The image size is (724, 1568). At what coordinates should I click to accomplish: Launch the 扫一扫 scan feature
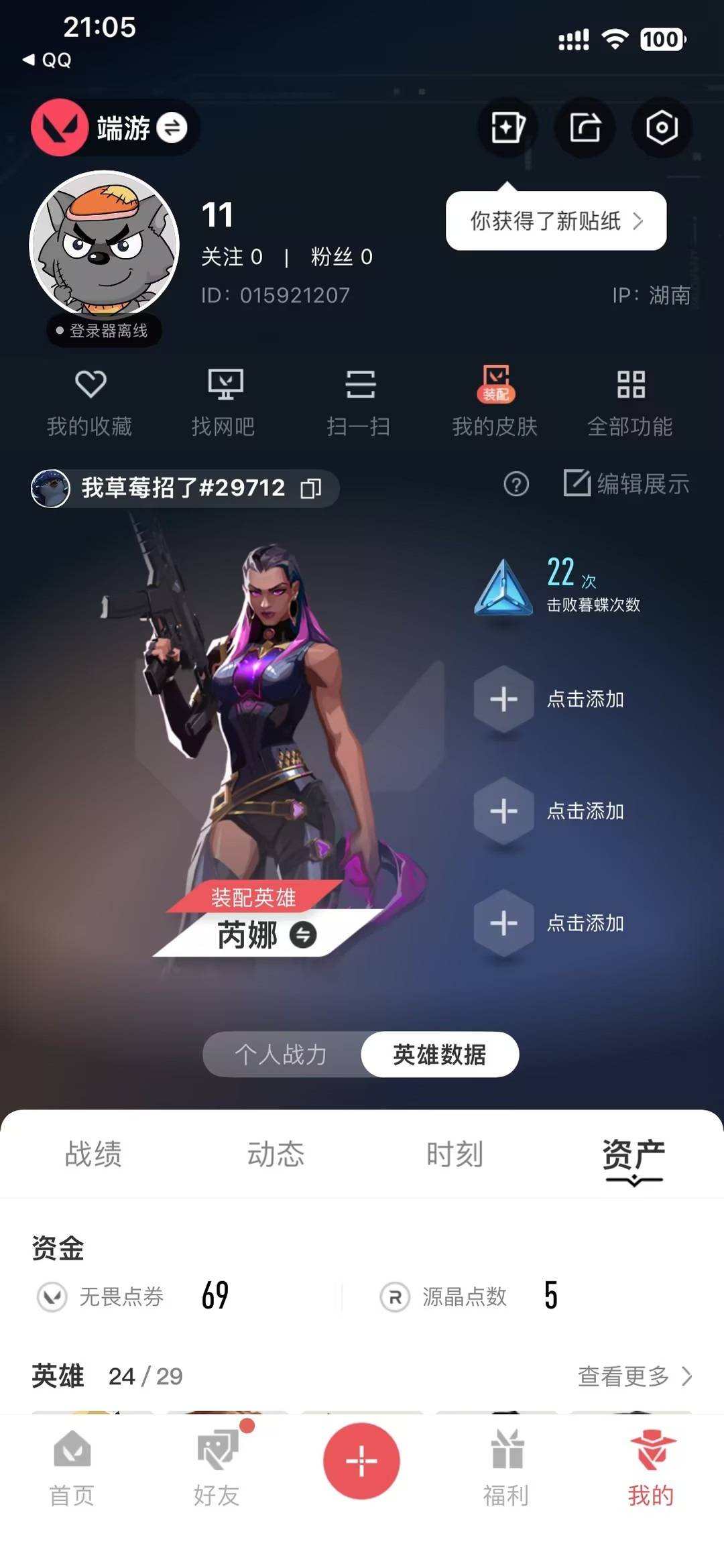(360, 402)
